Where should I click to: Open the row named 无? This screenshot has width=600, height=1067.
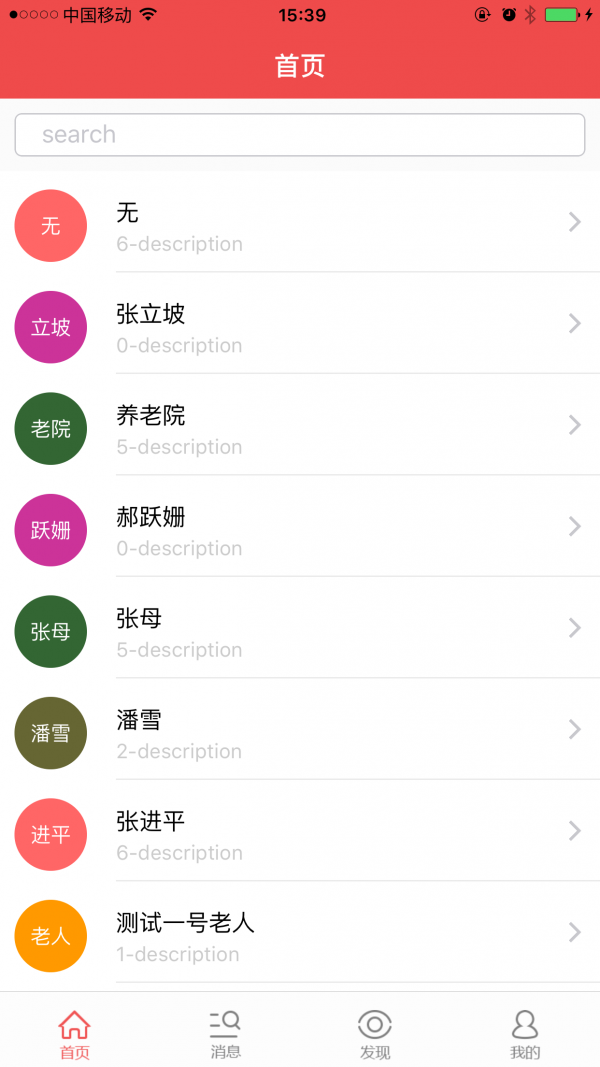click(300, 222)
